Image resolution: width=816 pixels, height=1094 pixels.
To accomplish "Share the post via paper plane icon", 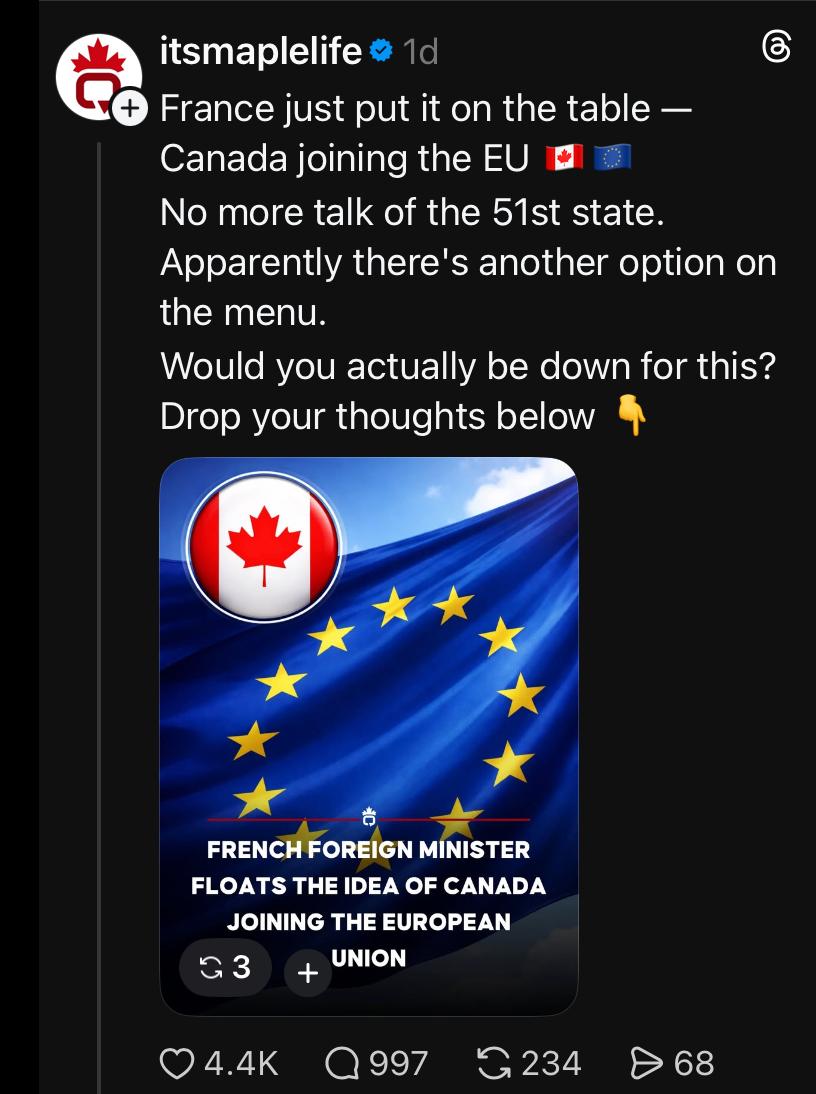I will pos(647,1063).
